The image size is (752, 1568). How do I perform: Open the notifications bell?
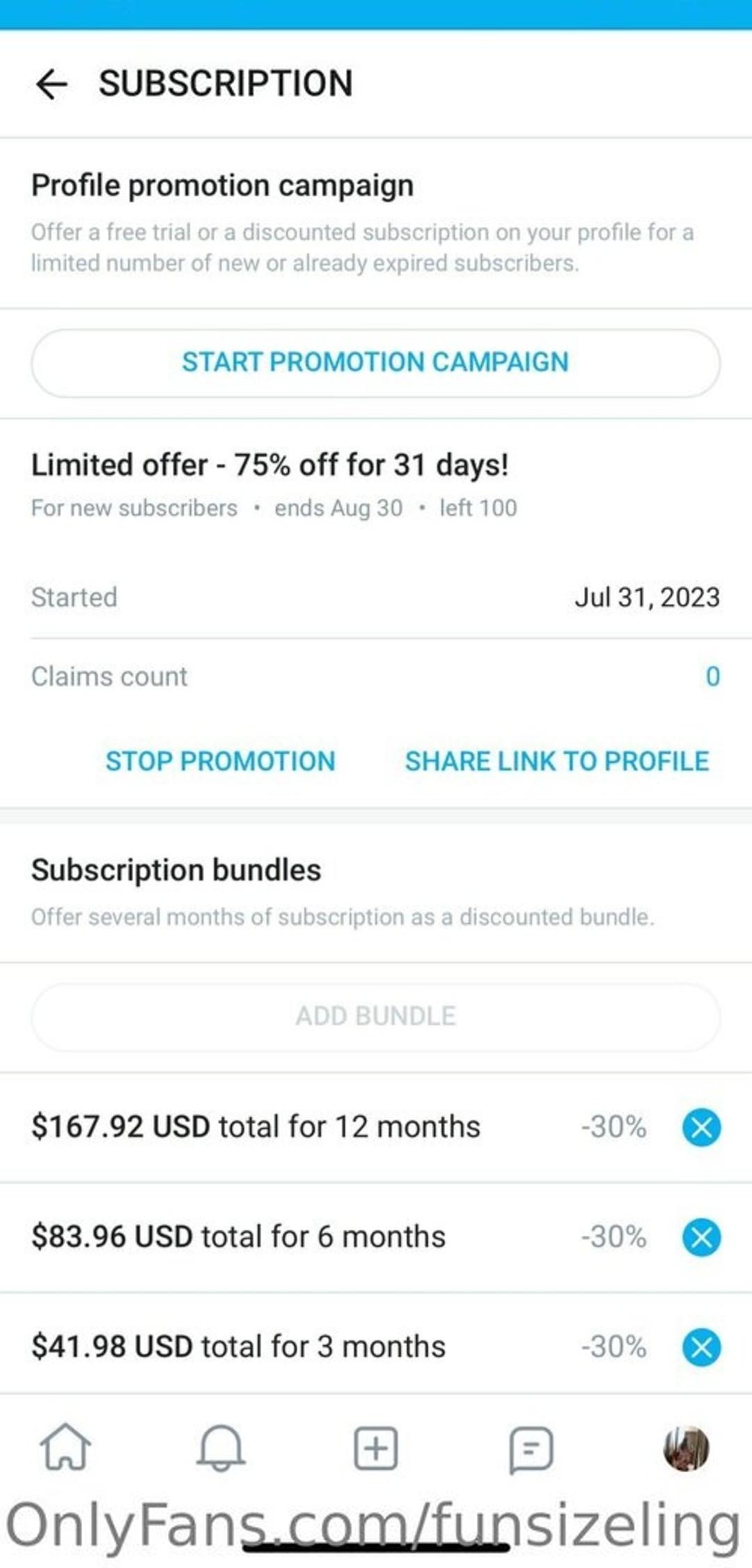pos(221,1448)
